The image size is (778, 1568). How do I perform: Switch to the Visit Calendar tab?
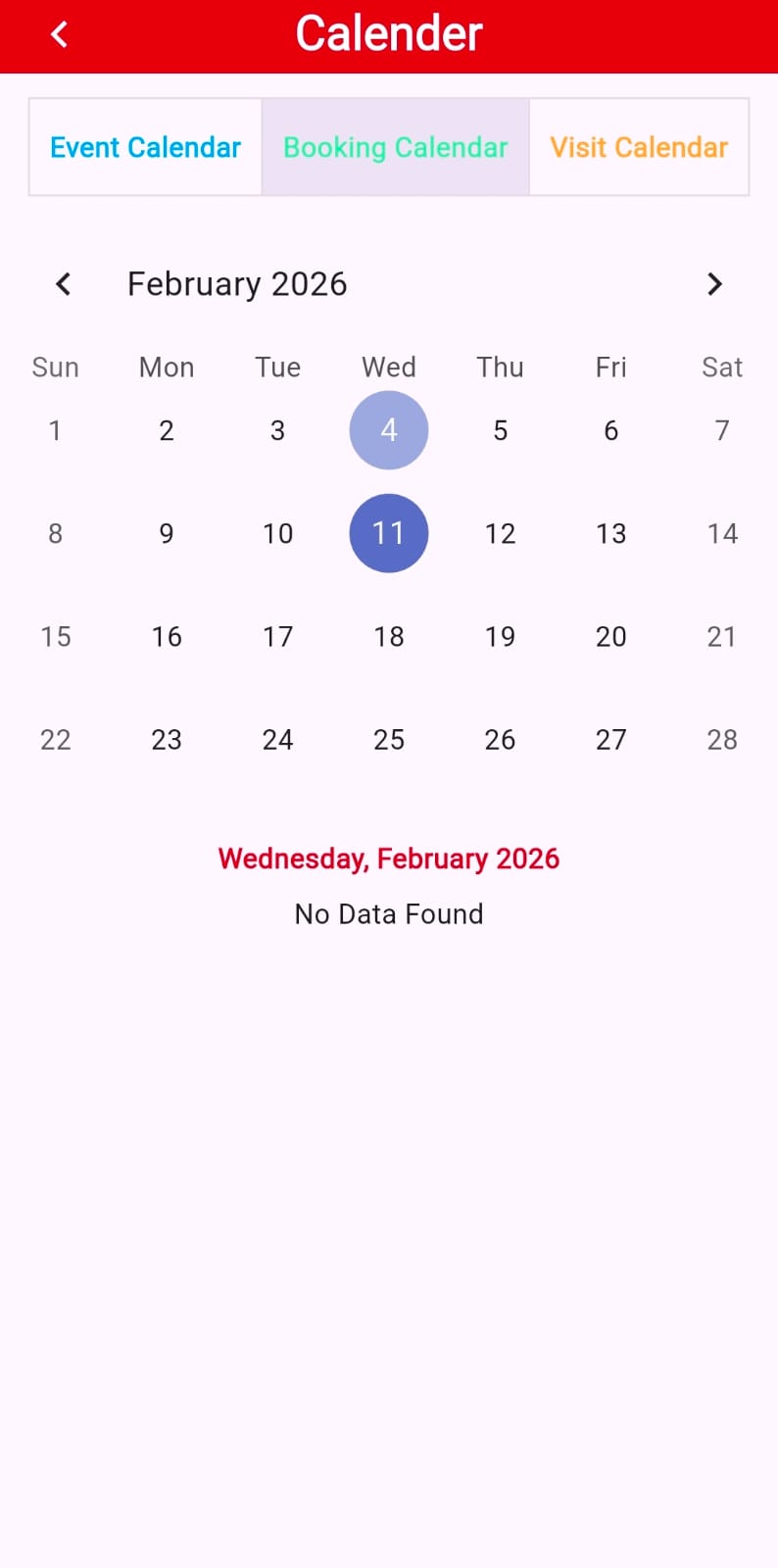639,147
